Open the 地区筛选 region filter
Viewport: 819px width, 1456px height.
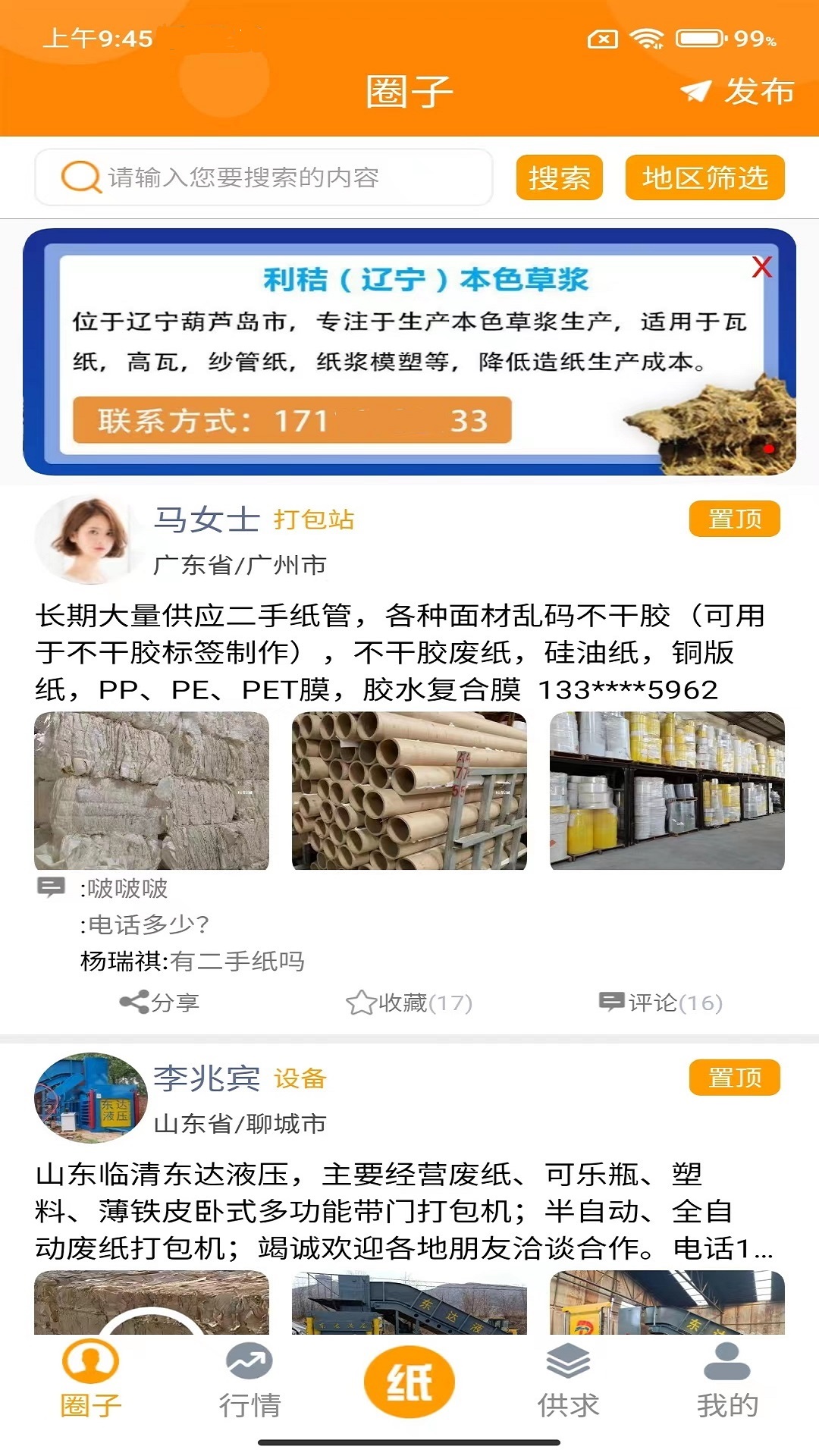pyautogui.click(x=705, y=177)
